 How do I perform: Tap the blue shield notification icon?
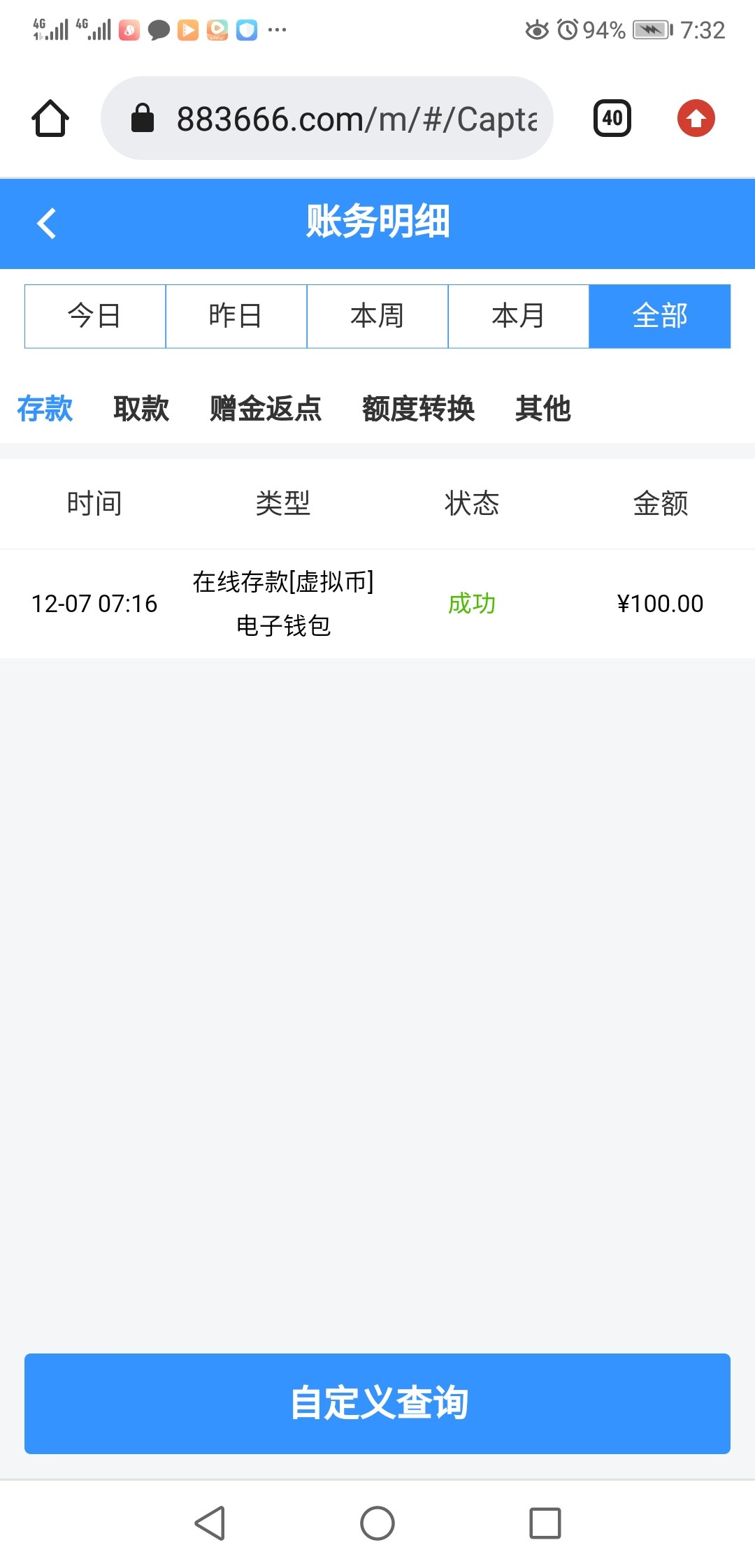(246, 30)
